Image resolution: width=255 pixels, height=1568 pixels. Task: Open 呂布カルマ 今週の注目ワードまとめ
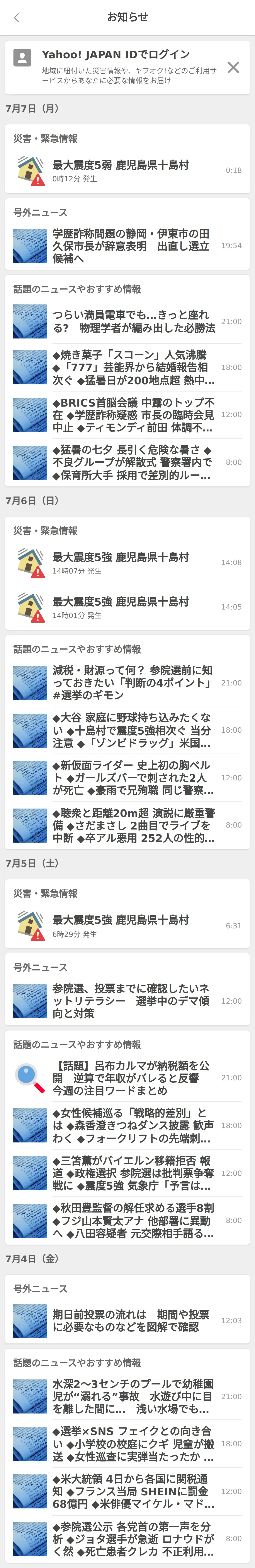point(127,1077)
